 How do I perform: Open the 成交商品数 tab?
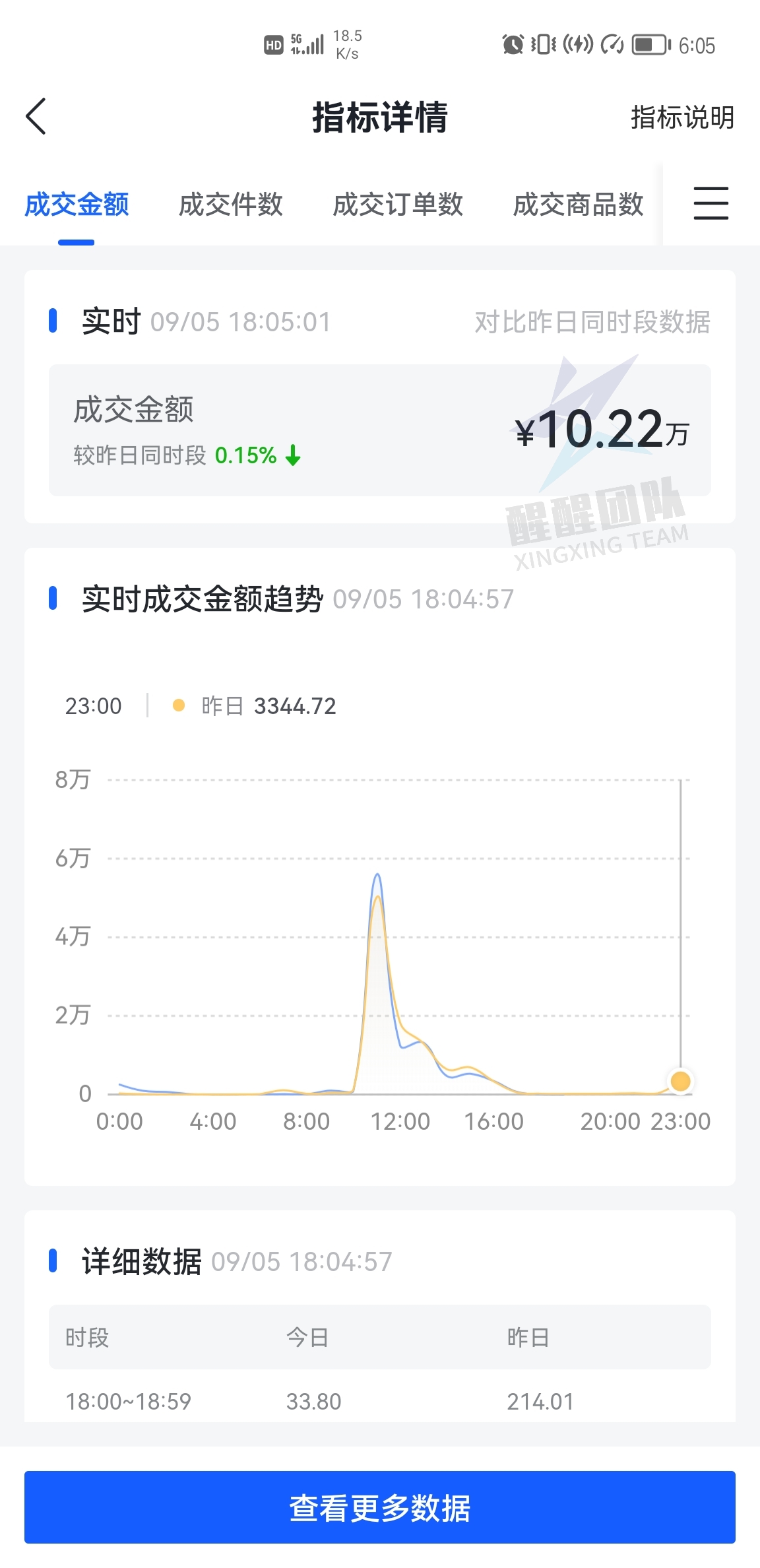click(x=578, y=205)
